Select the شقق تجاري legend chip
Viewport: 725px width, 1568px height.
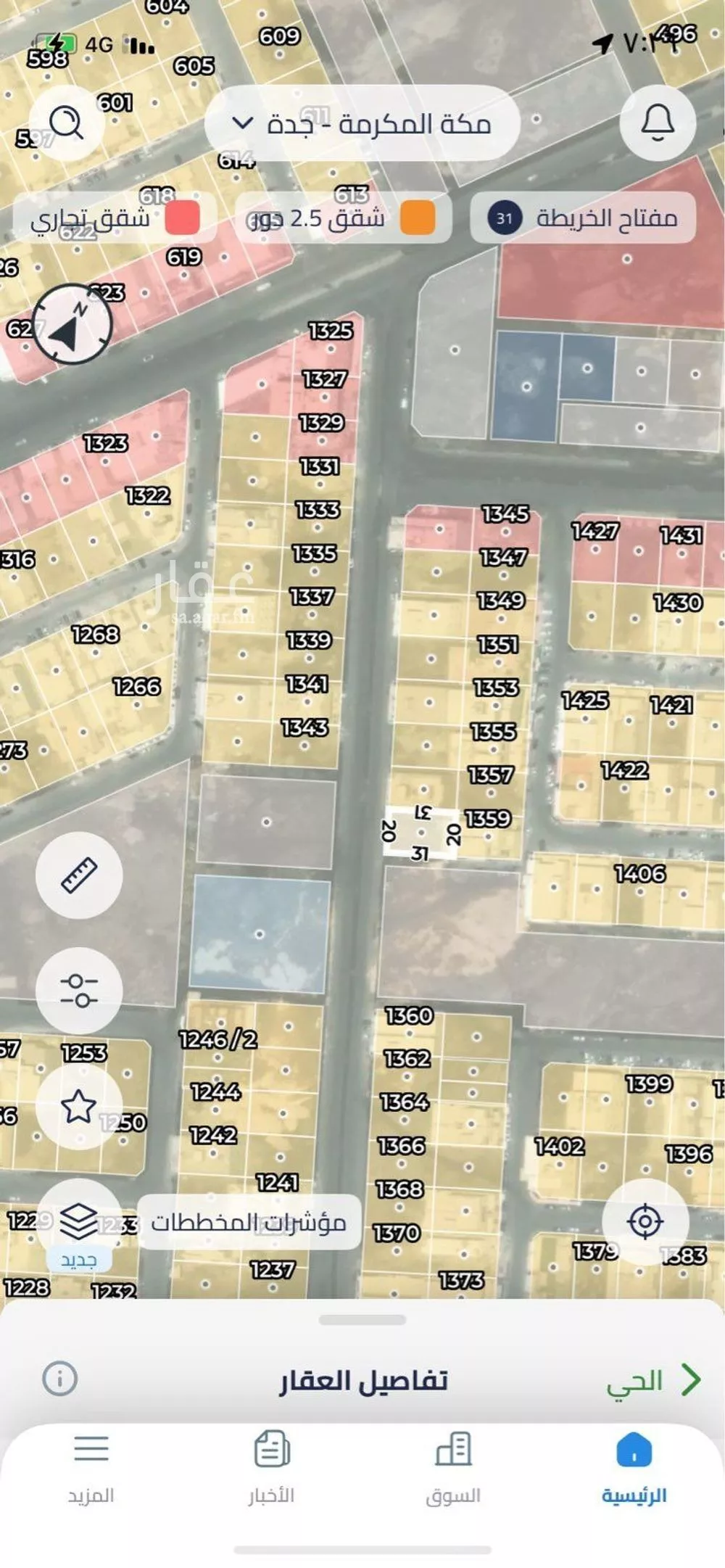115,218
